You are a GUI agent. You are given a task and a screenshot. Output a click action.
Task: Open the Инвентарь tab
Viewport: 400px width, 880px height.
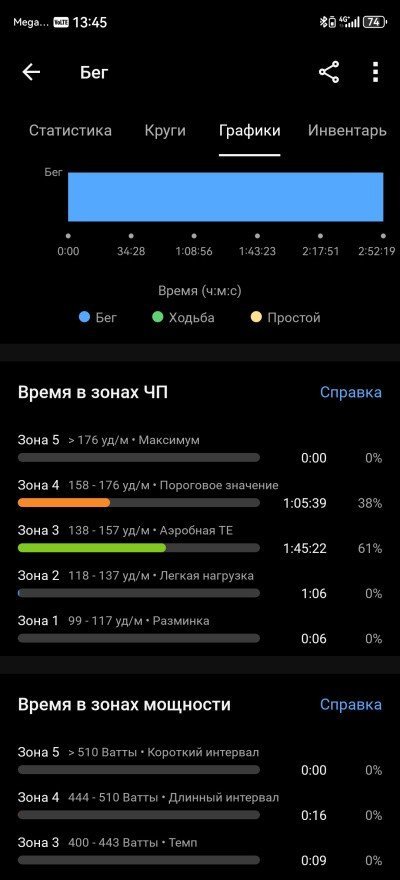coord(347,131)
